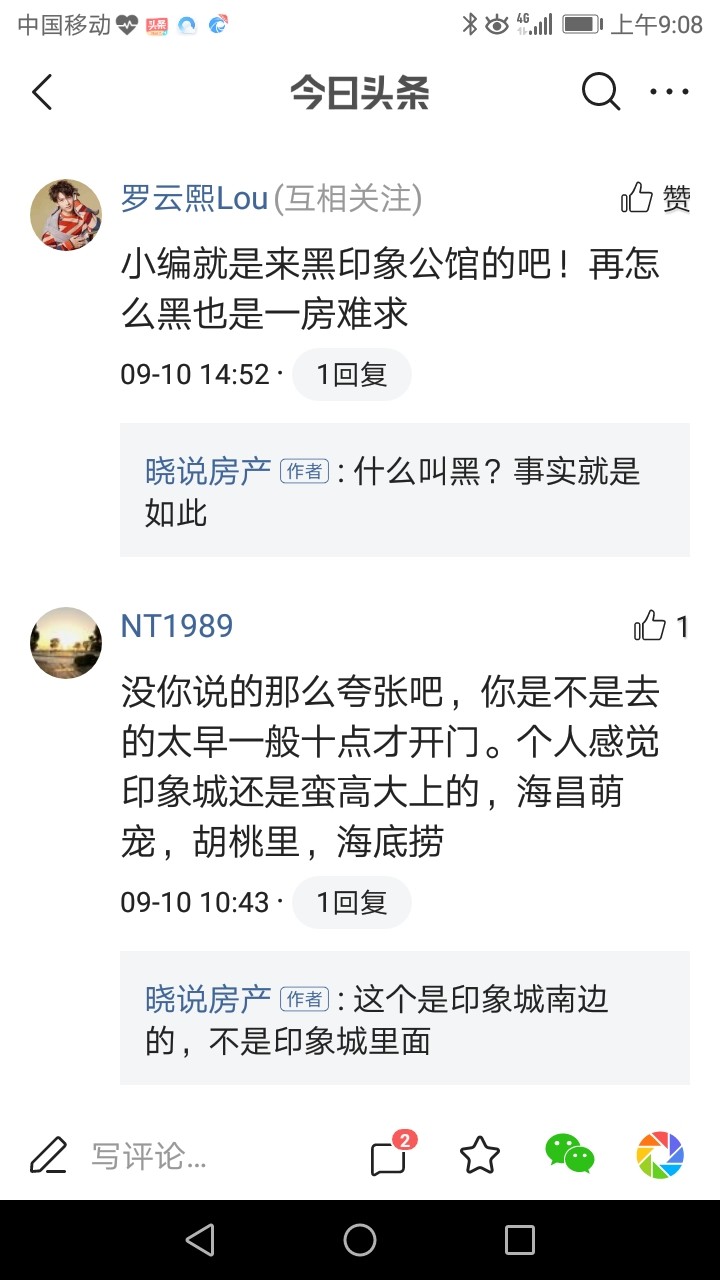Tap the 写评论 comment field
This screenshot has height=1280, width=720.
(150, 1157)
